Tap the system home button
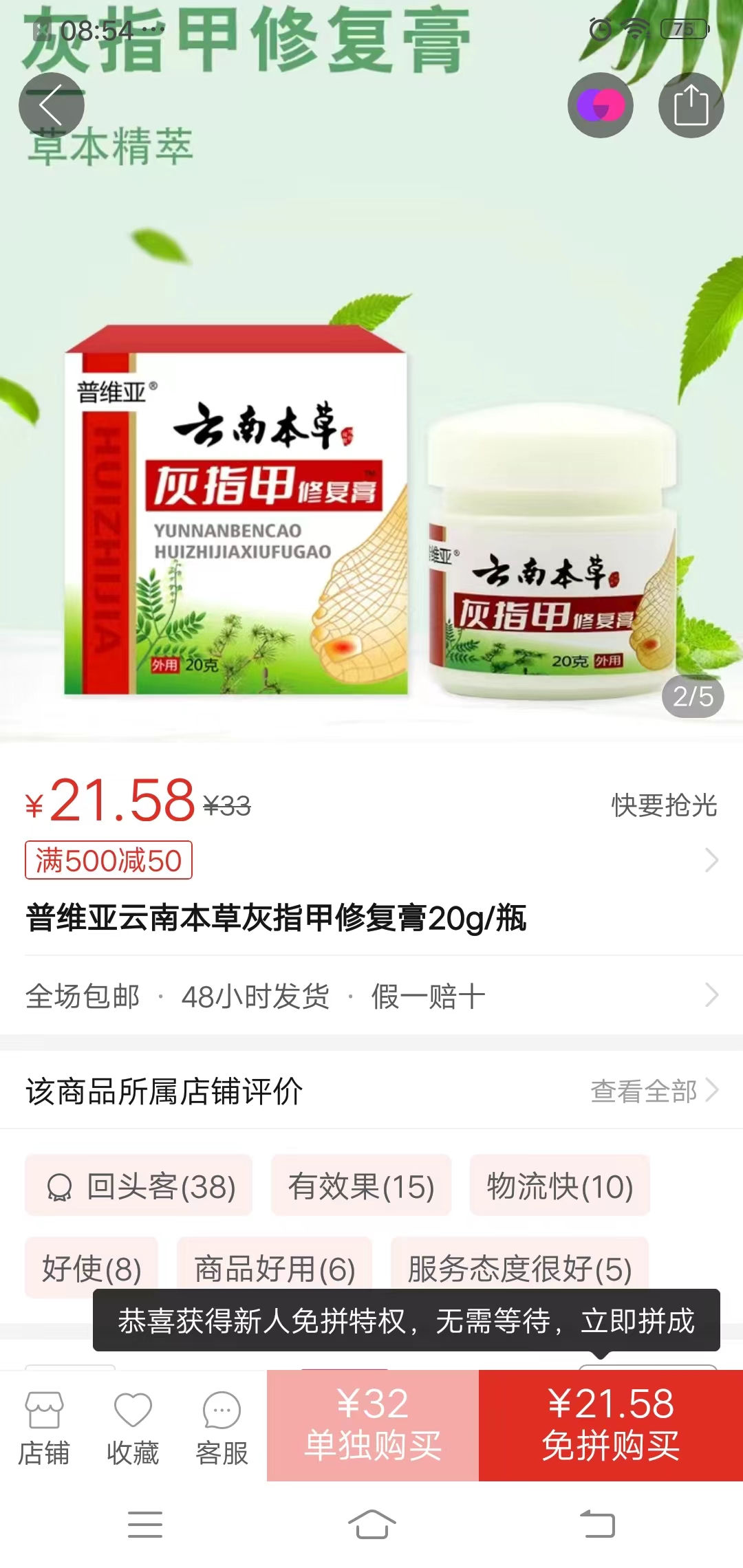 (371, 1525)
